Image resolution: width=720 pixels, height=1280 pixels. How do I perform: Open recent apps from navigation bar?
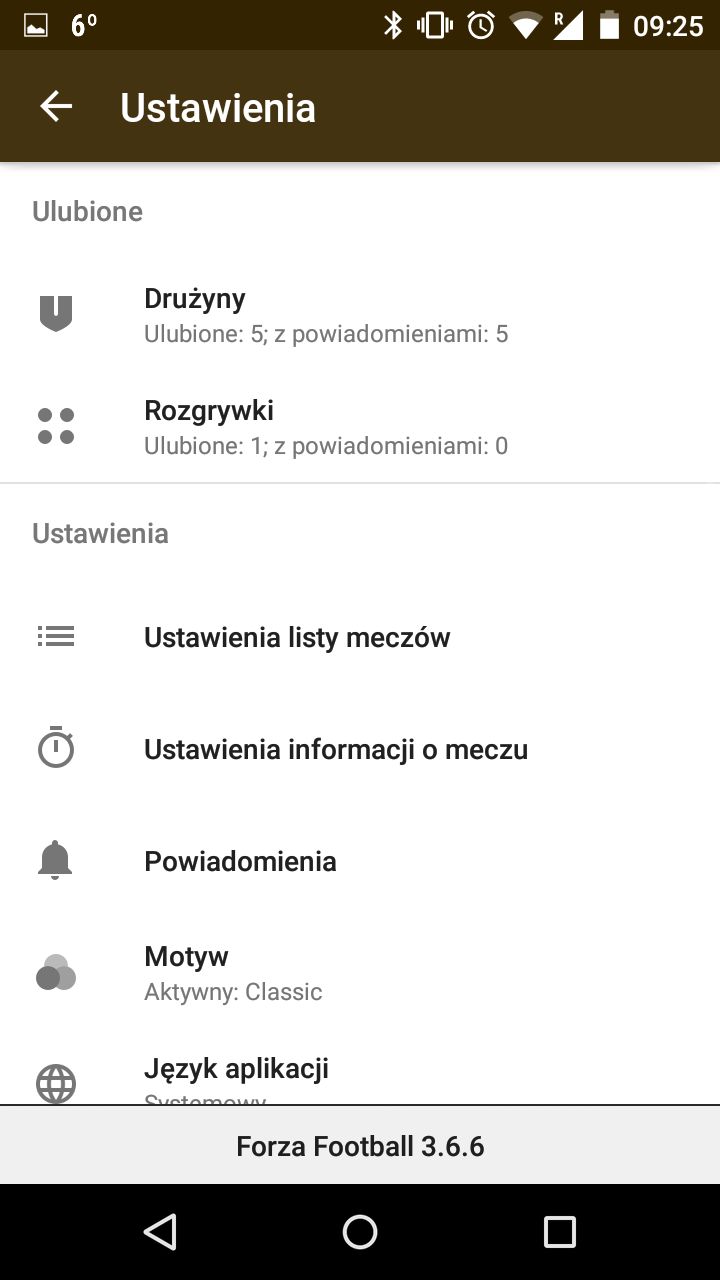click(x=560, y=1232)
